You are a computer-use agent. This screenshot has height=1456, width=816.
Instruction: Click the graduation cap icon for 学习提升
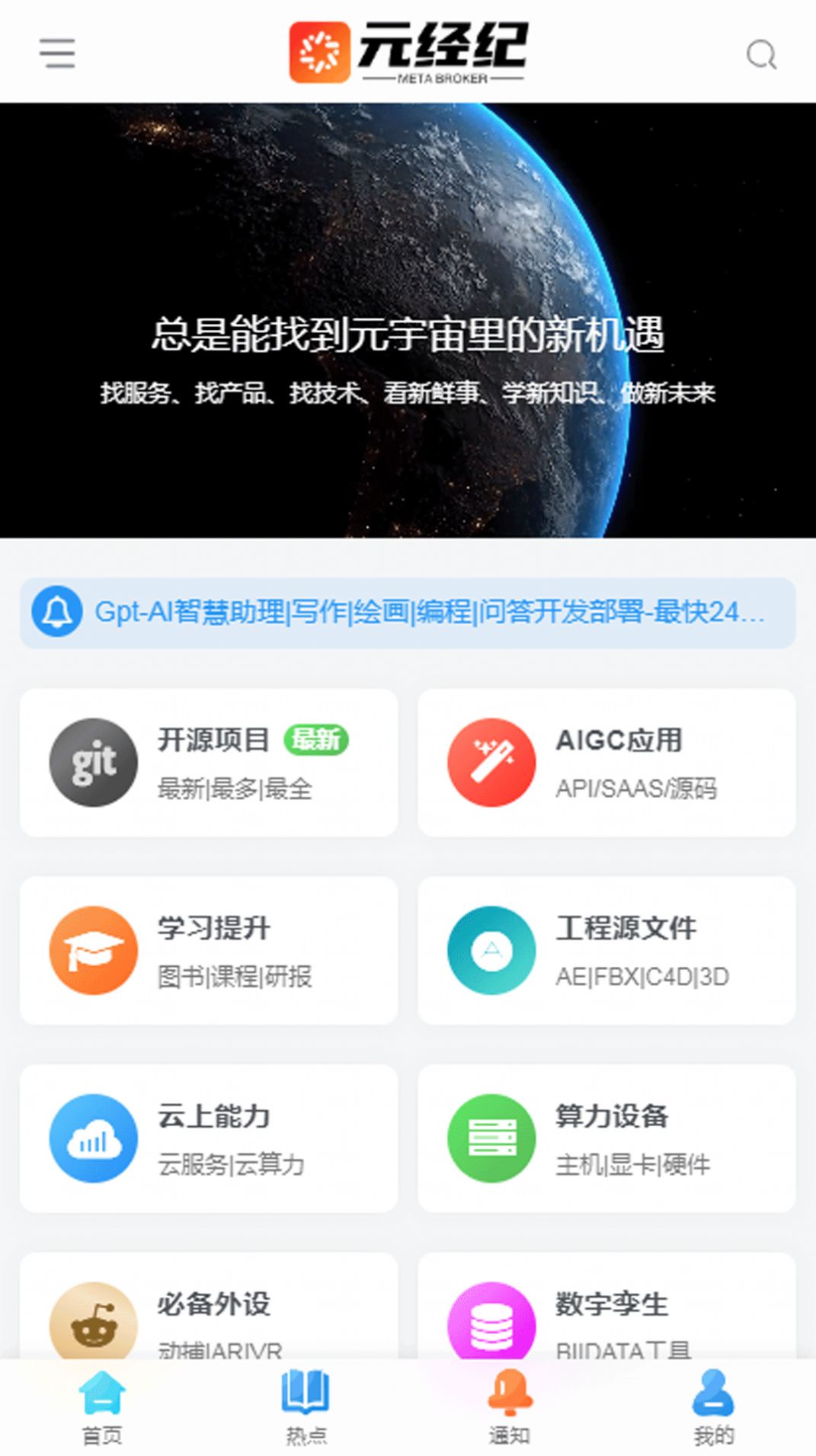point(93,949)
